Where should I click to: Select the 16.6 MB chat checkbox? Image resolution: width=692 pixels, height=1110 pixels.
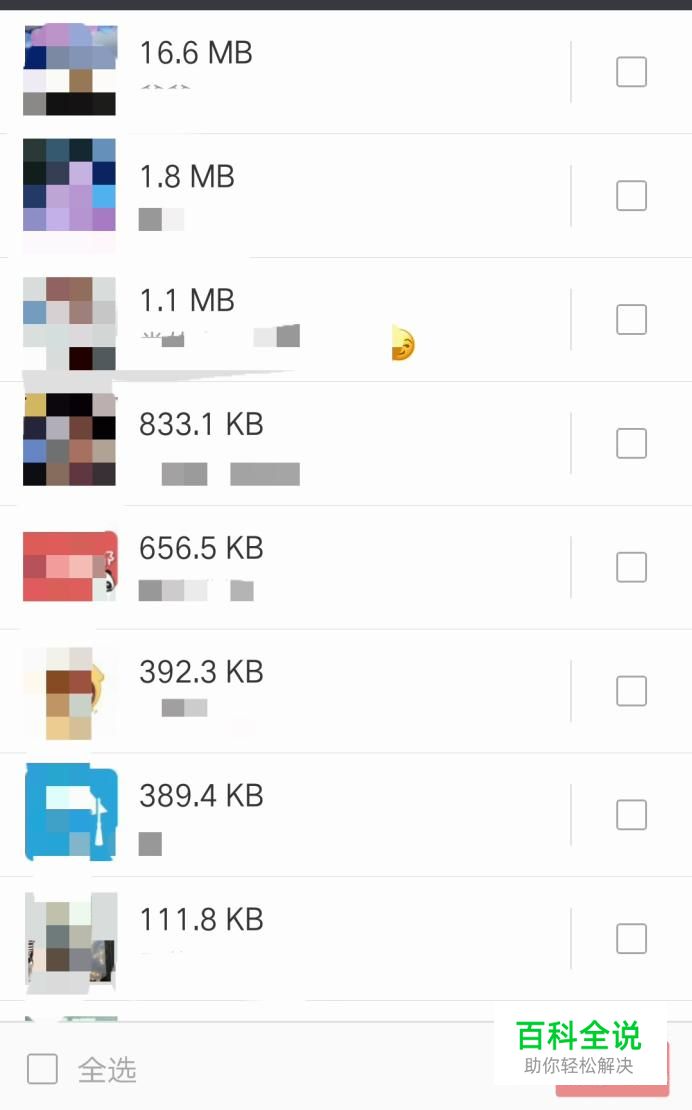click(x=631, y=71)
